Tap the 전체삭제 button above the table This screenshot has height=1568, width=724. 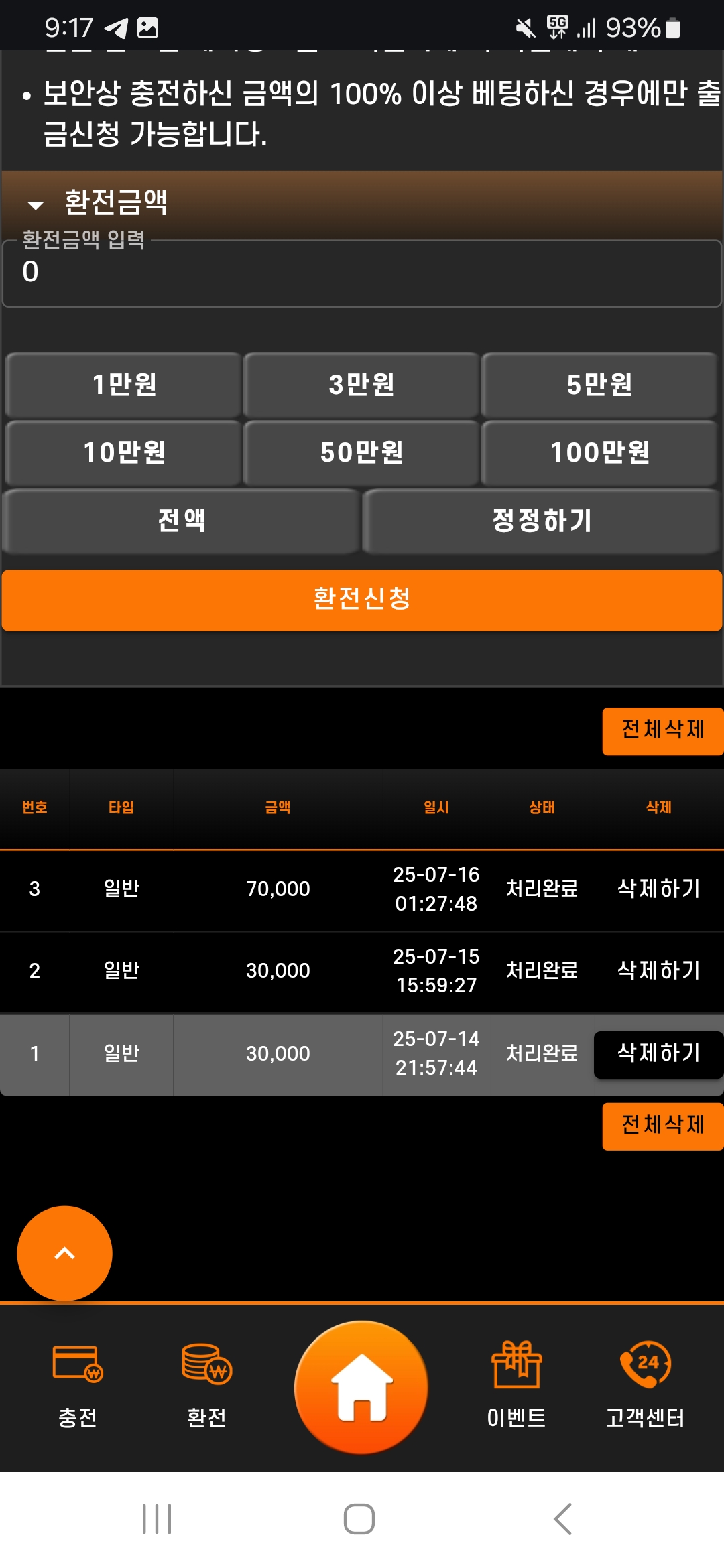(662, 730)
